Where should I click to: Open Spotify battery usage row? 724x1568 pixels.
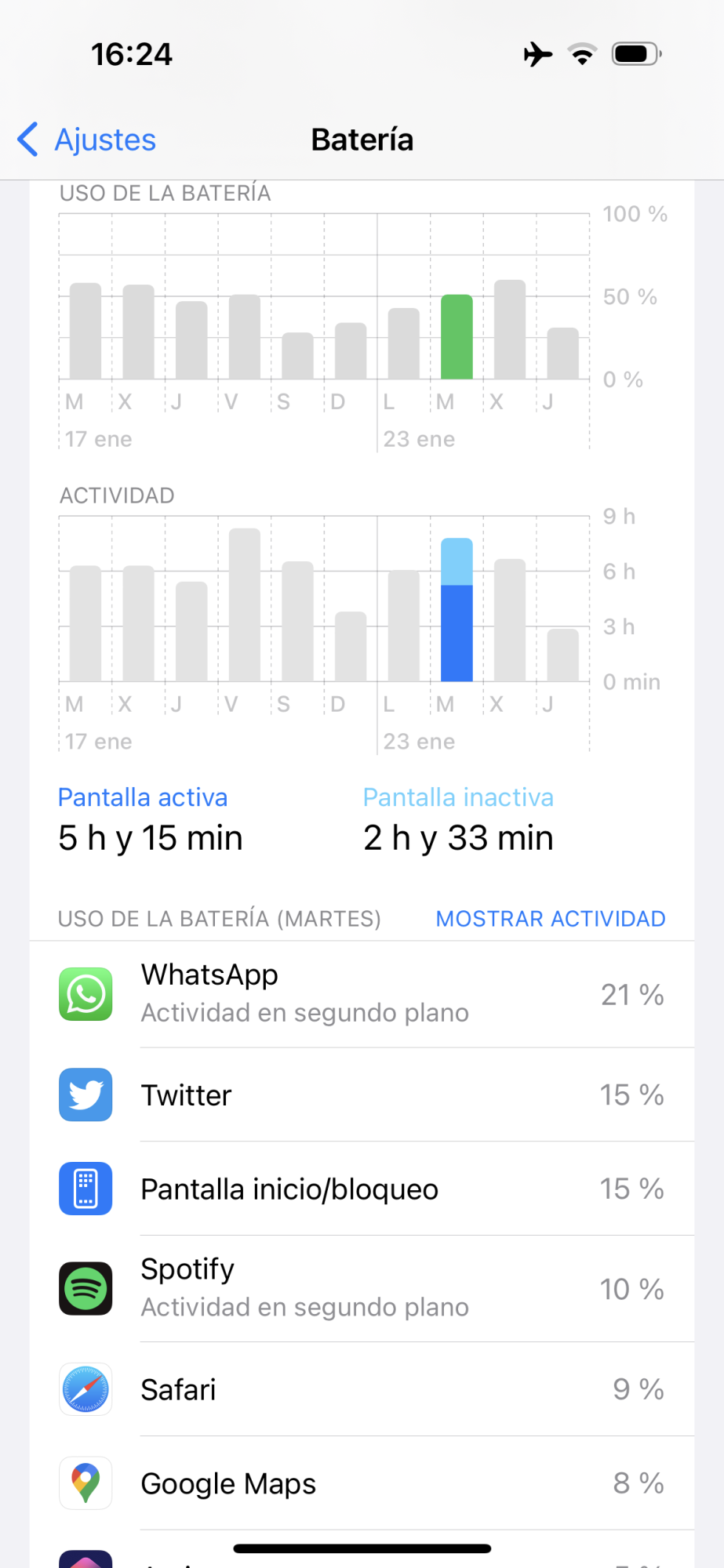[362, 1288]
